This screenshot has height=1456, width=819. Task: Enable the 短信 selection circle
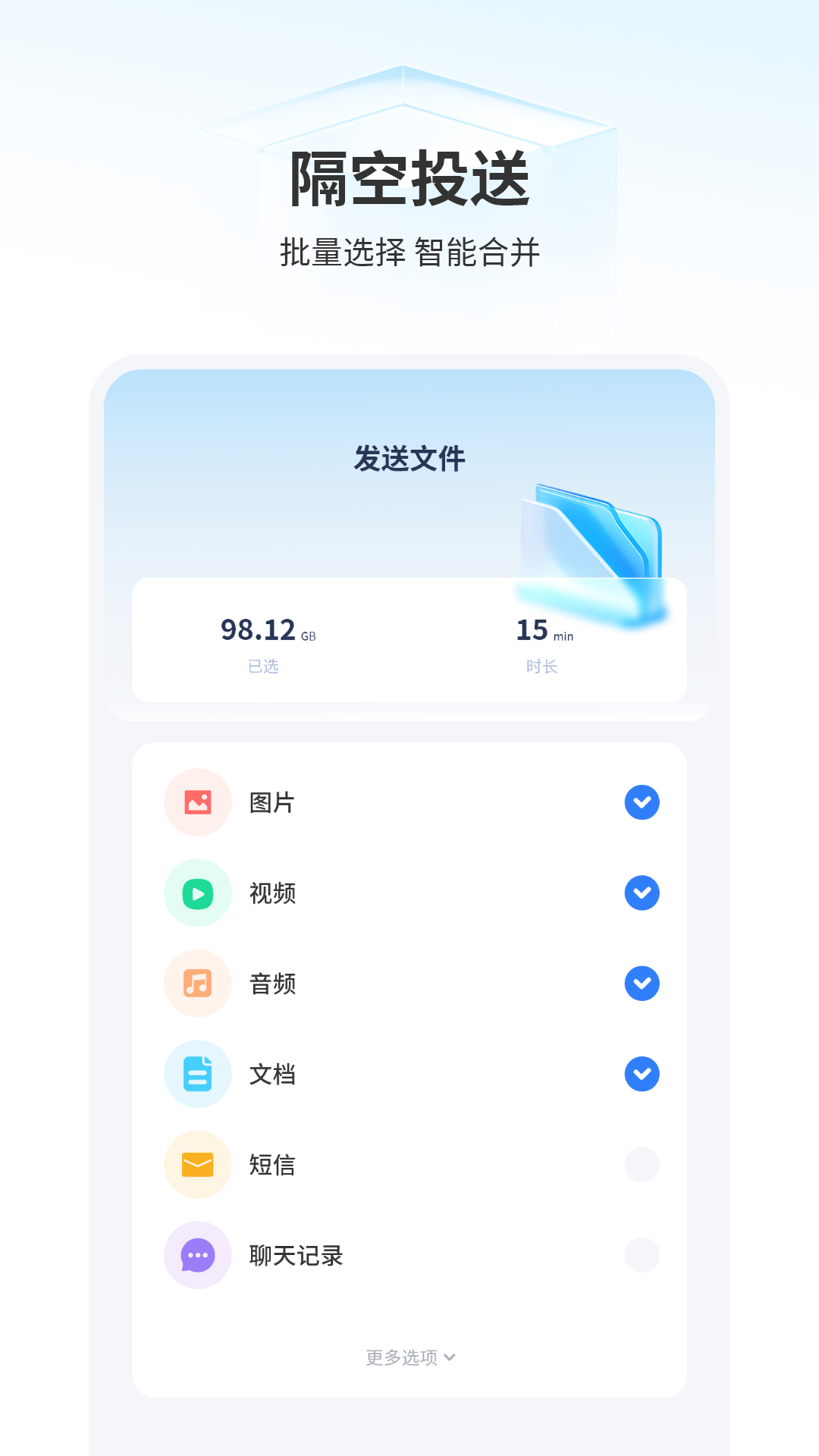point(642,1165)
